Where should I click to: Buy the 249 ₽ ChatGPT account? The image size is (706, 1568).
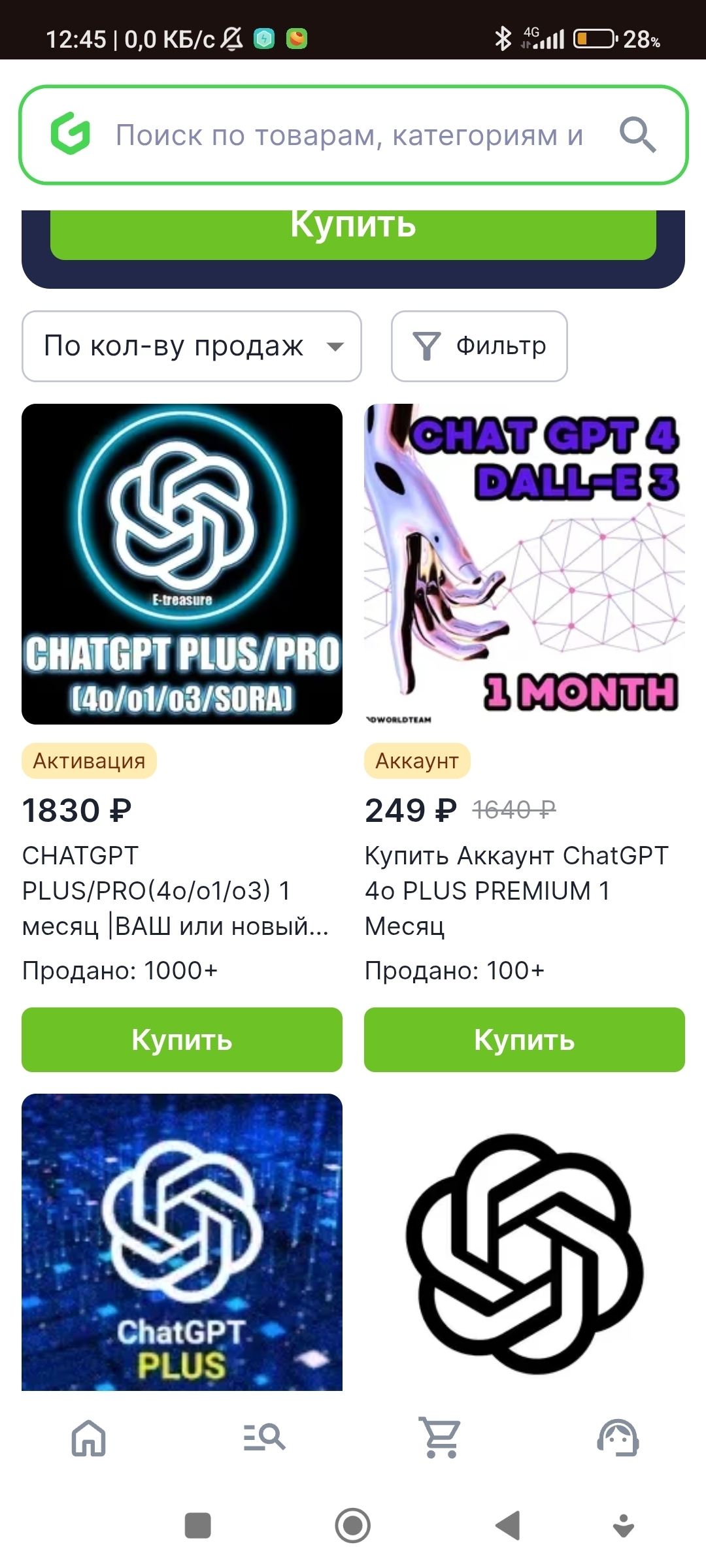click(524, 1039)
